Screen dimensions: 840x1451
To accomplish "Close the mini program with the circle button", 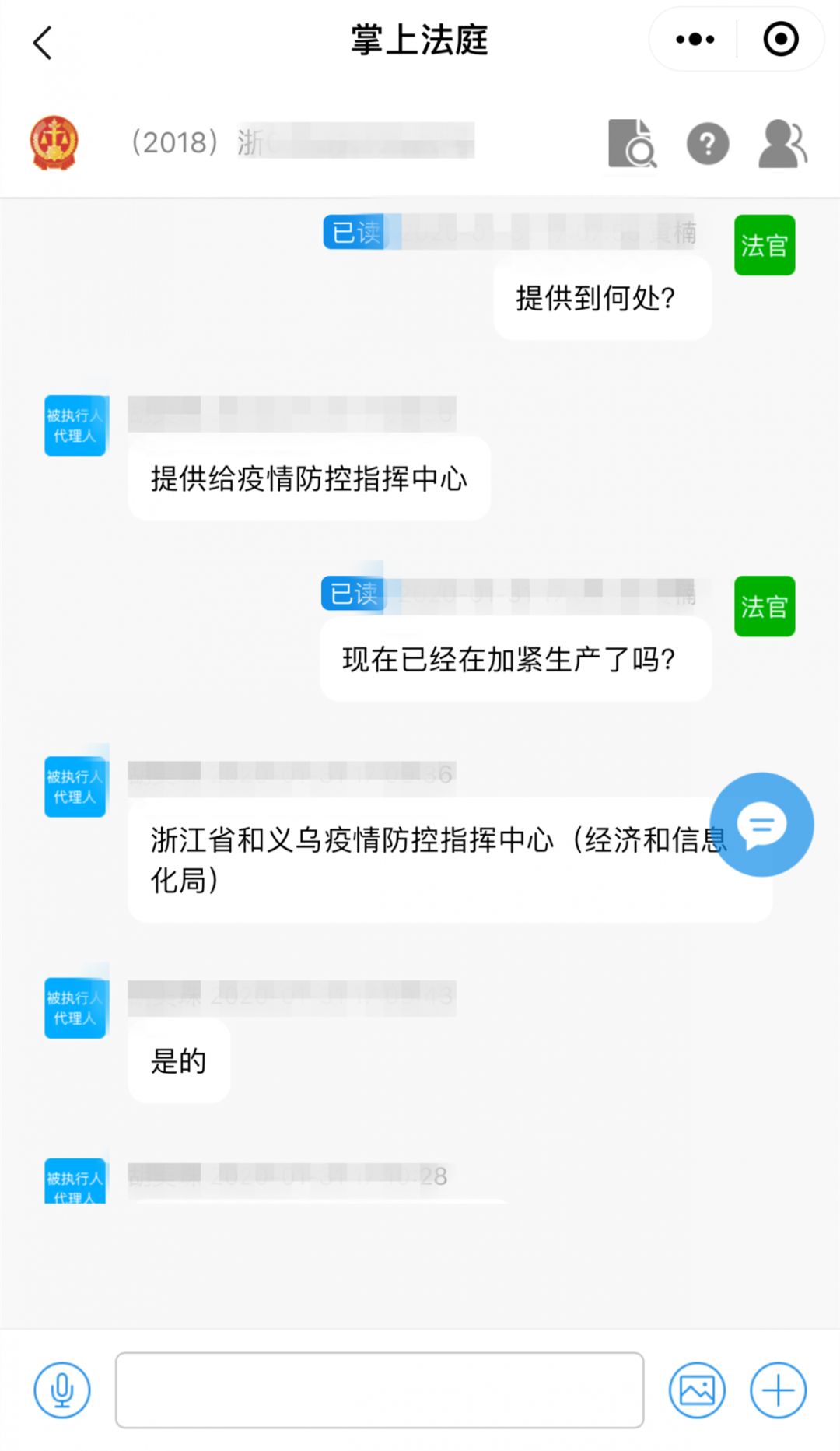I will (x=780, y=40).
